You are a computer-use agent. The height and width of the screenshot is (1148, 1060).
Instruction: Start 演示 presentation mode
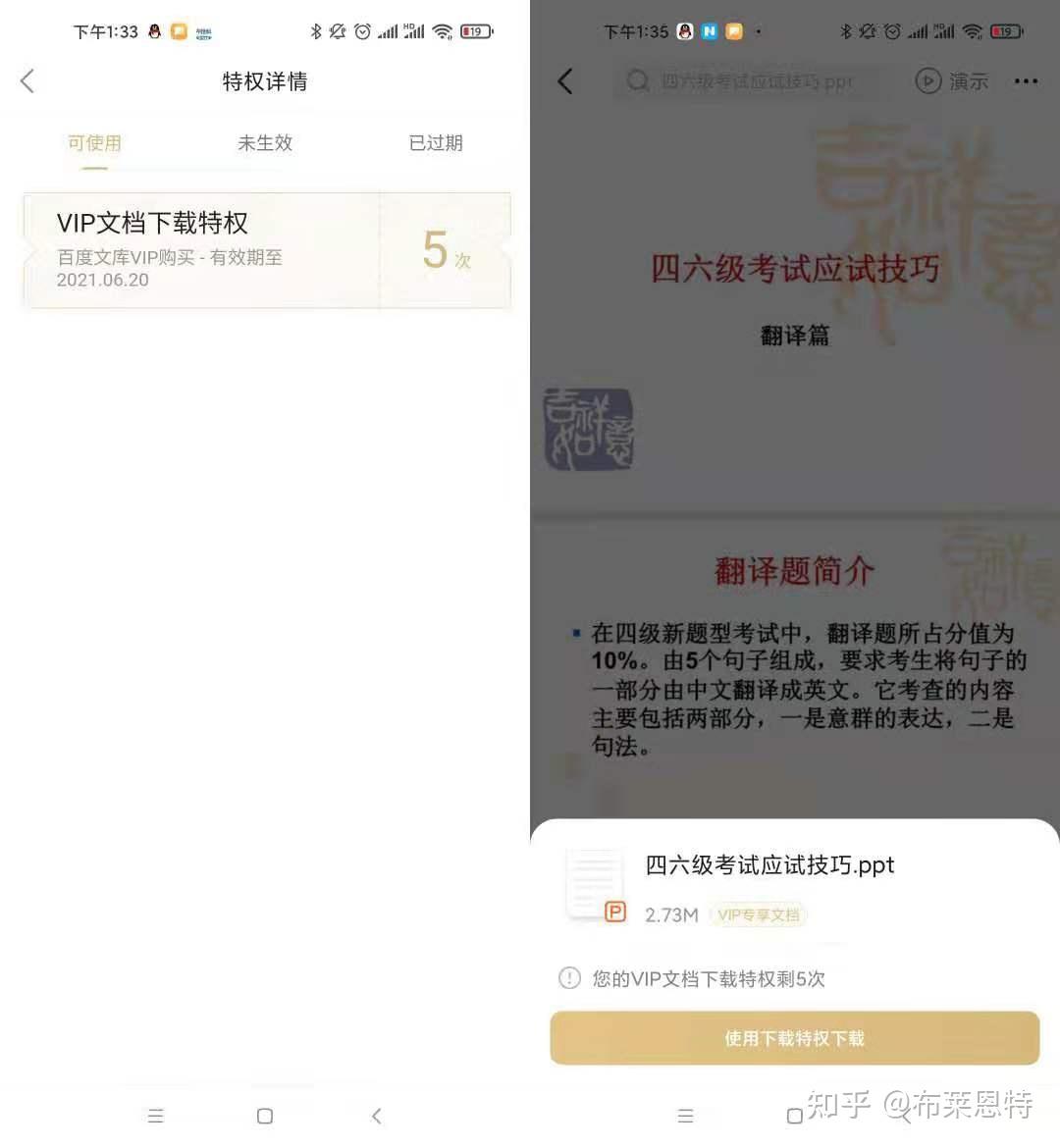click(x=951, y=81)
